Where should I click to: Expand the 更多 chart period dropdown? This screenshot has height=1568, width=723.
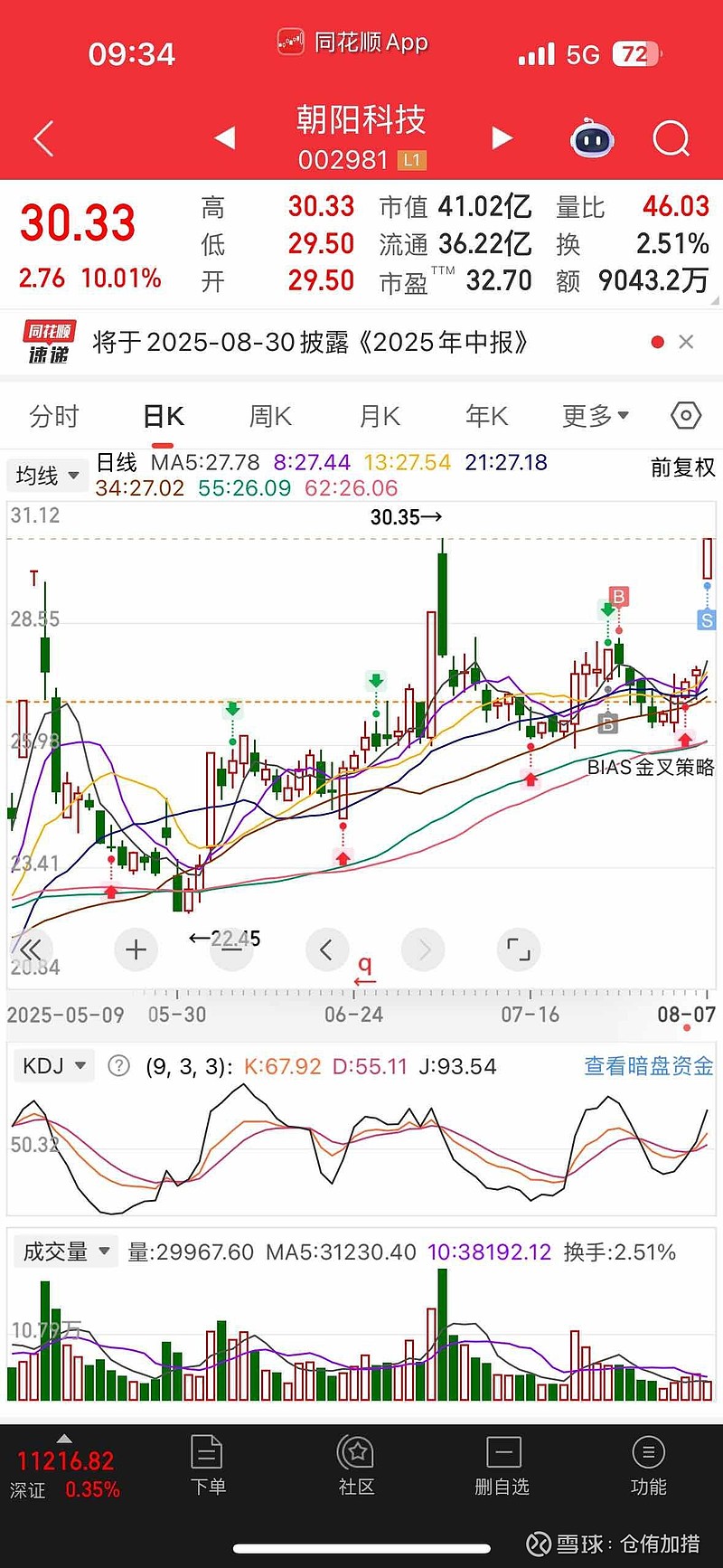595,416
